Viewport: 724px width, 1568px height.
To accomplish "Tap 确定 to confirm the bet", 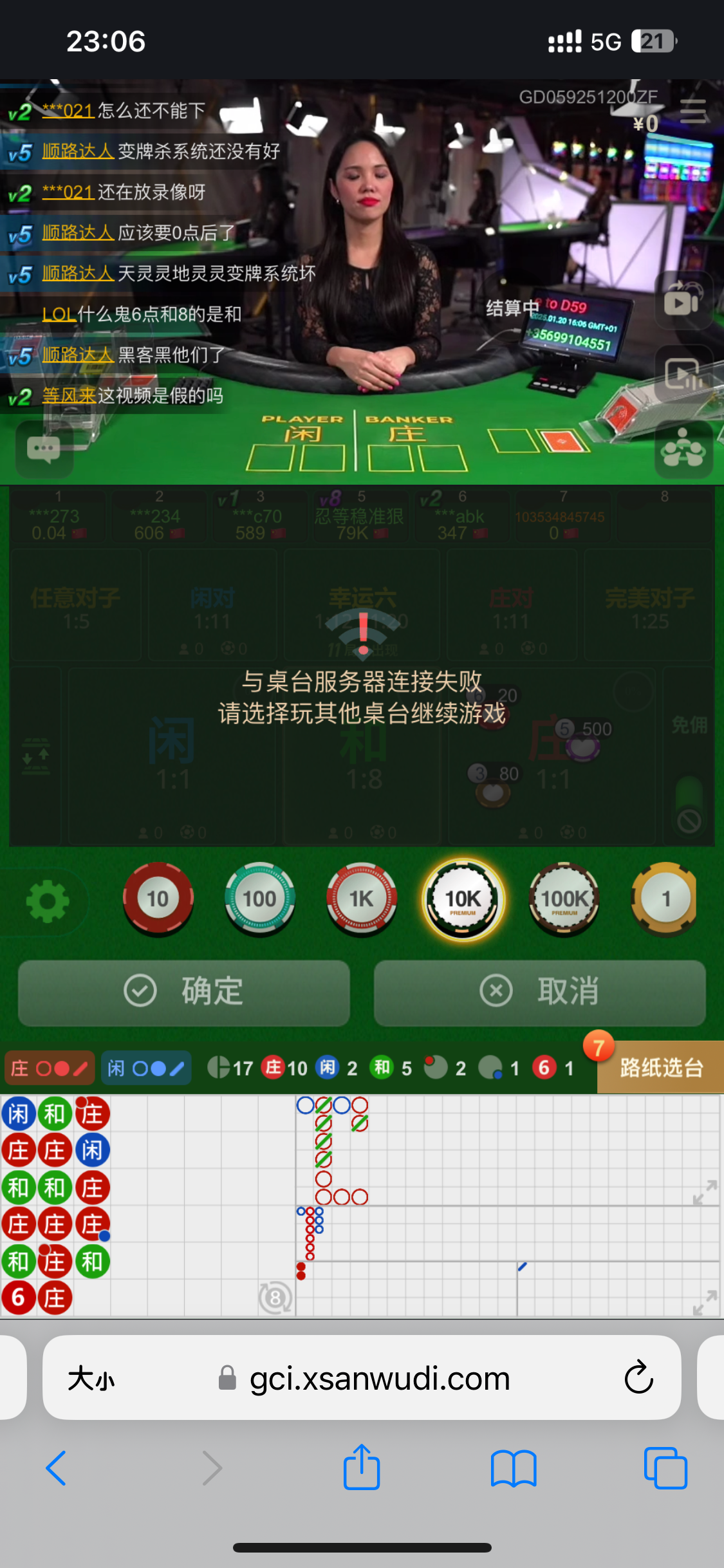I will [x=184, y=992].
